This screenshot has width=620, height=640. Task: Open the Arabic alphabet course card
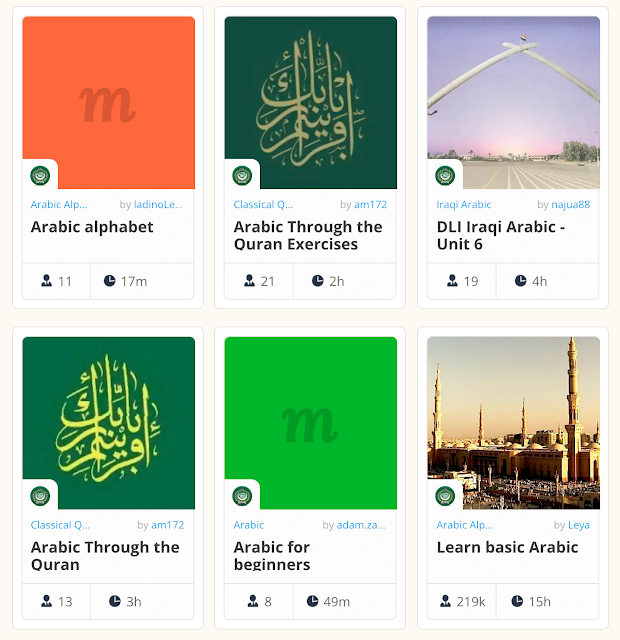click(x=92, y=227)
